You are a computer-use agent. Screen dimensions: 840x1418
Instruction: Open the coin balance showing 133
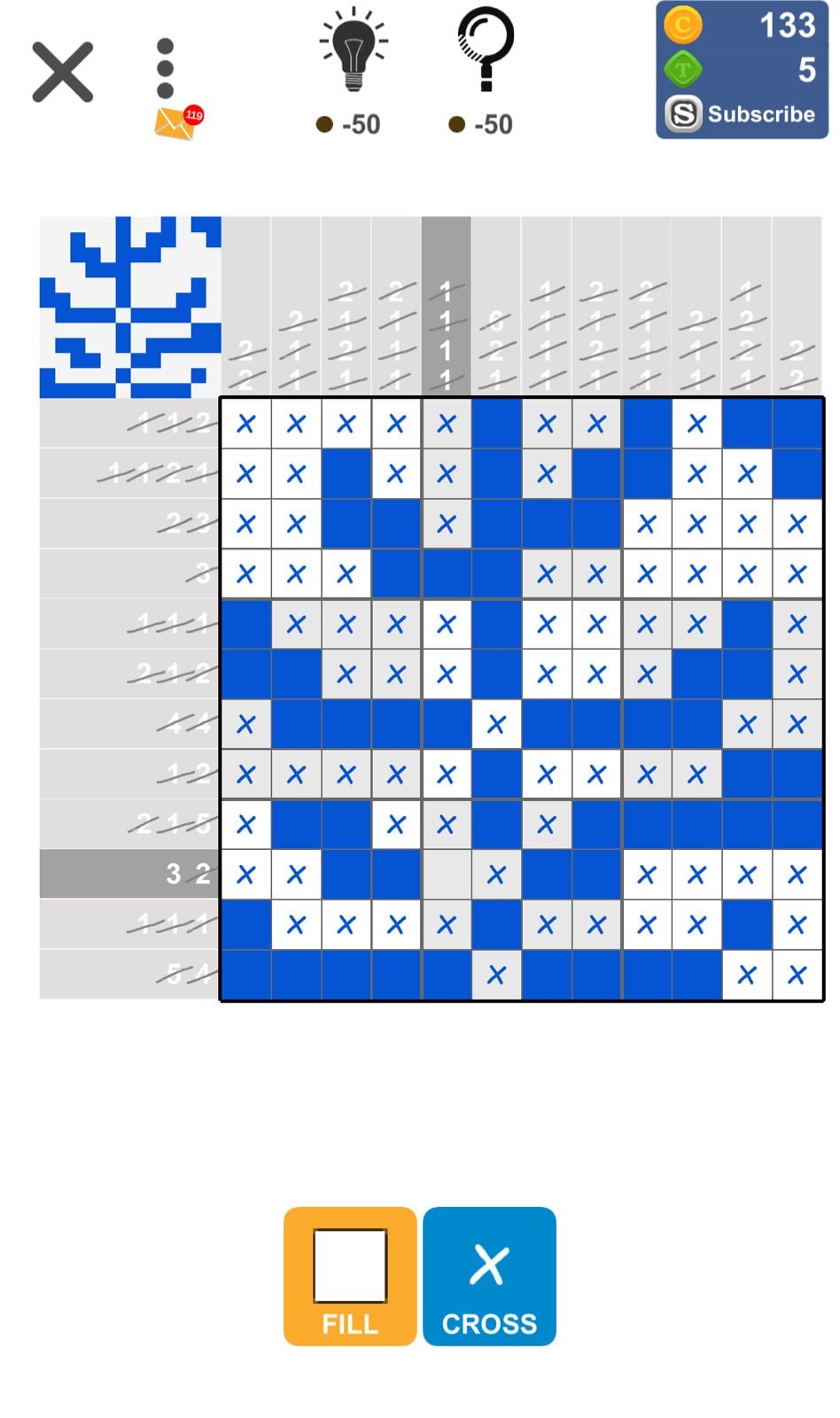(742, 26)
